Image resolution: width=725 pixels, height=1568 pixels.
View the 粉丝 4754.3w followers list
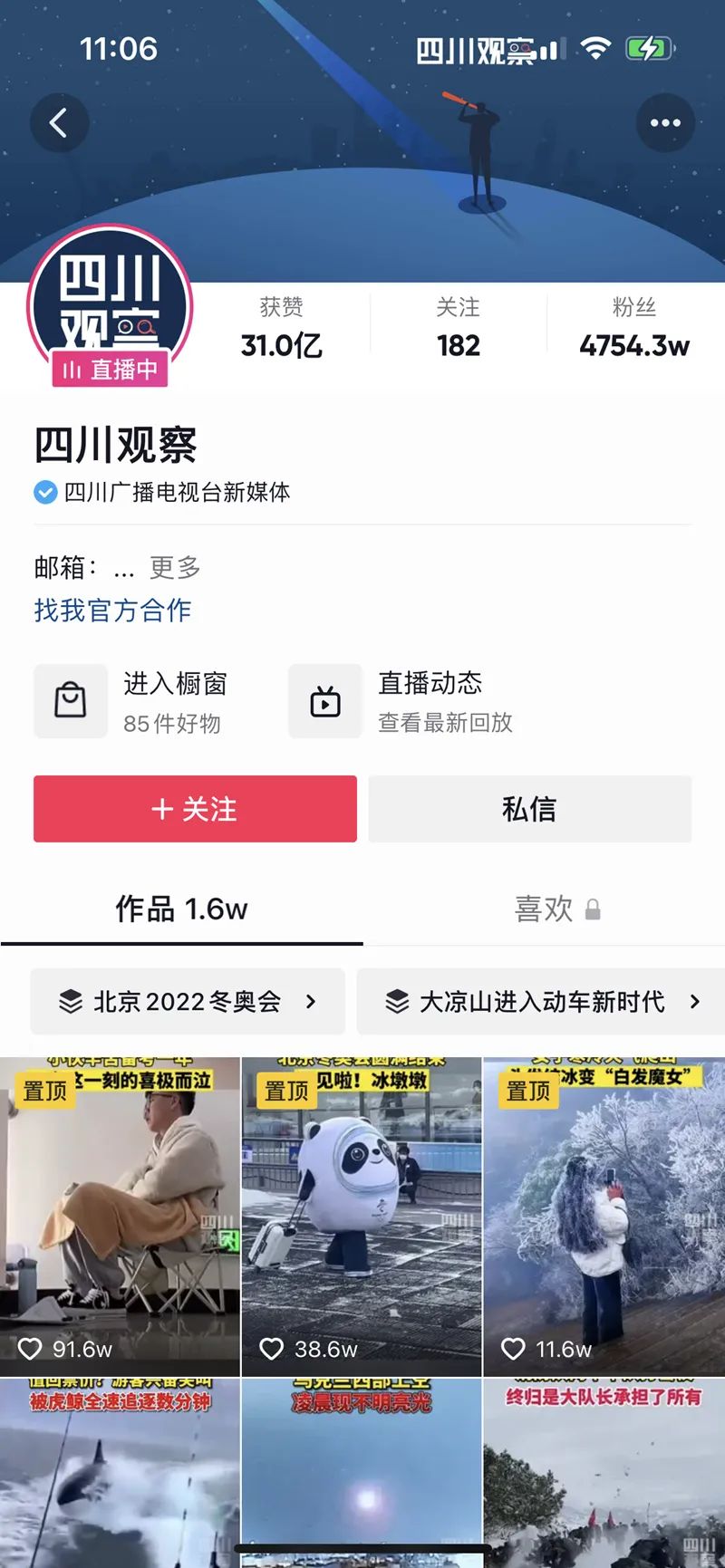click(634, 328)
